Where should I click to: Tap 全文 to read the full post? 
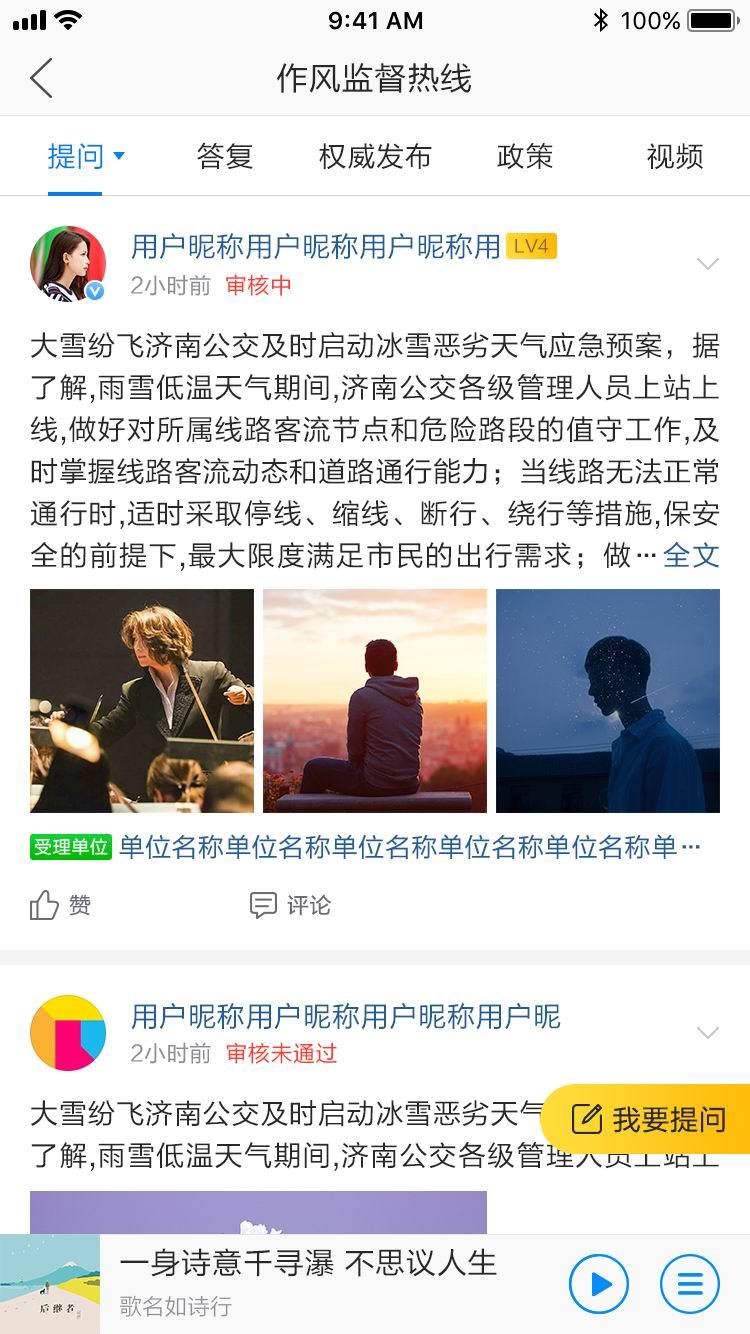click(691, 555)
